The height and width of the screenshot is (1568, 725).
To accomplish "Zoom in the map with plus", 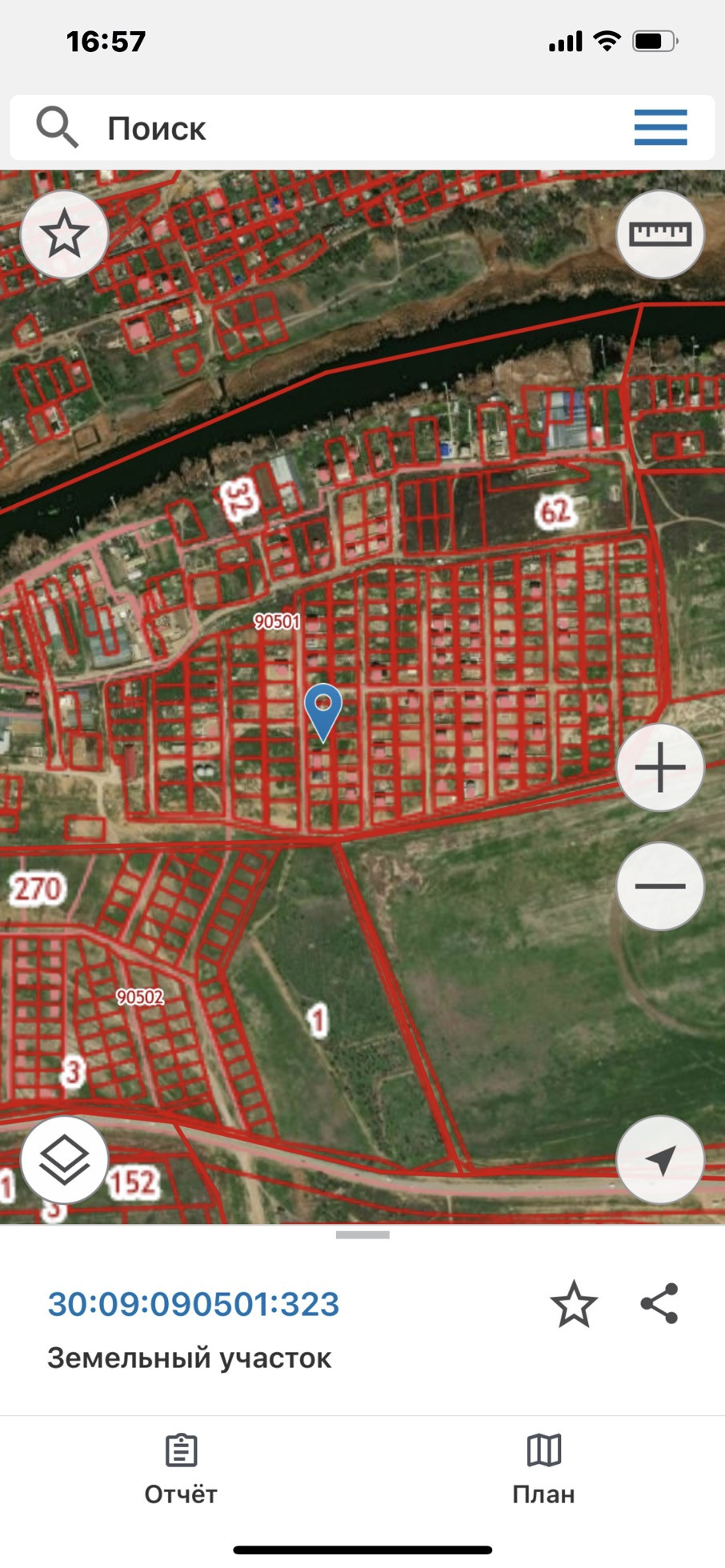I will 660,767.
